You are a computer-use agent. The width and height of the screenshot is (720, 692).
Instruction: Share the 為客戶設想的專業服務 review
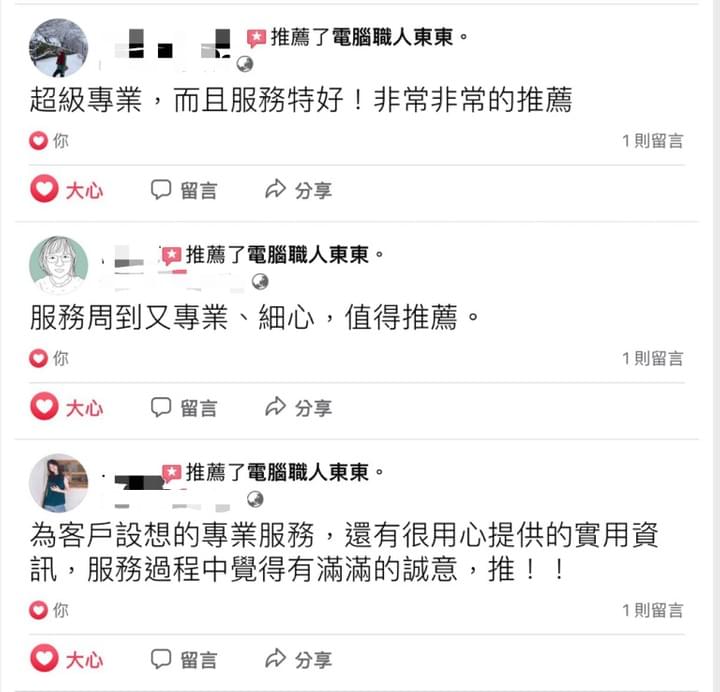point(298,659)
